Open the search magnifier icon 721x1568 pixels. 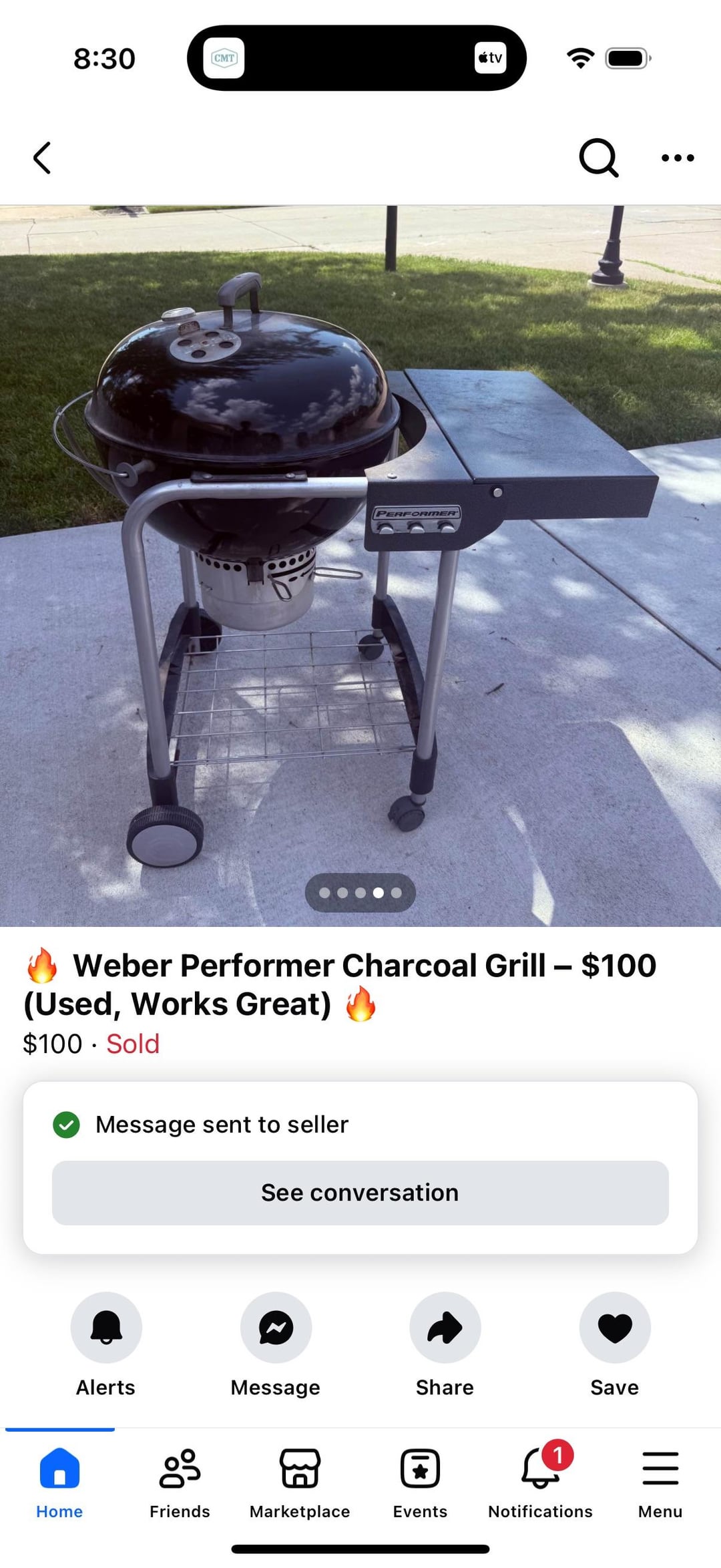598,158
